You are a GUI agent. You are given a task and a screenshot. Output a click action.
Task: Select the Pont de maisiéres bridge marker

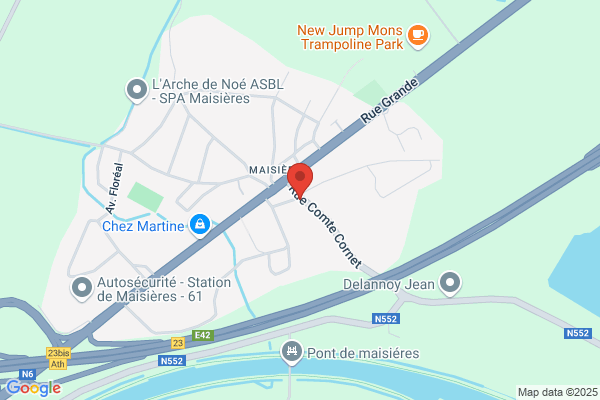pyautogui.click(x=292, y=353)
